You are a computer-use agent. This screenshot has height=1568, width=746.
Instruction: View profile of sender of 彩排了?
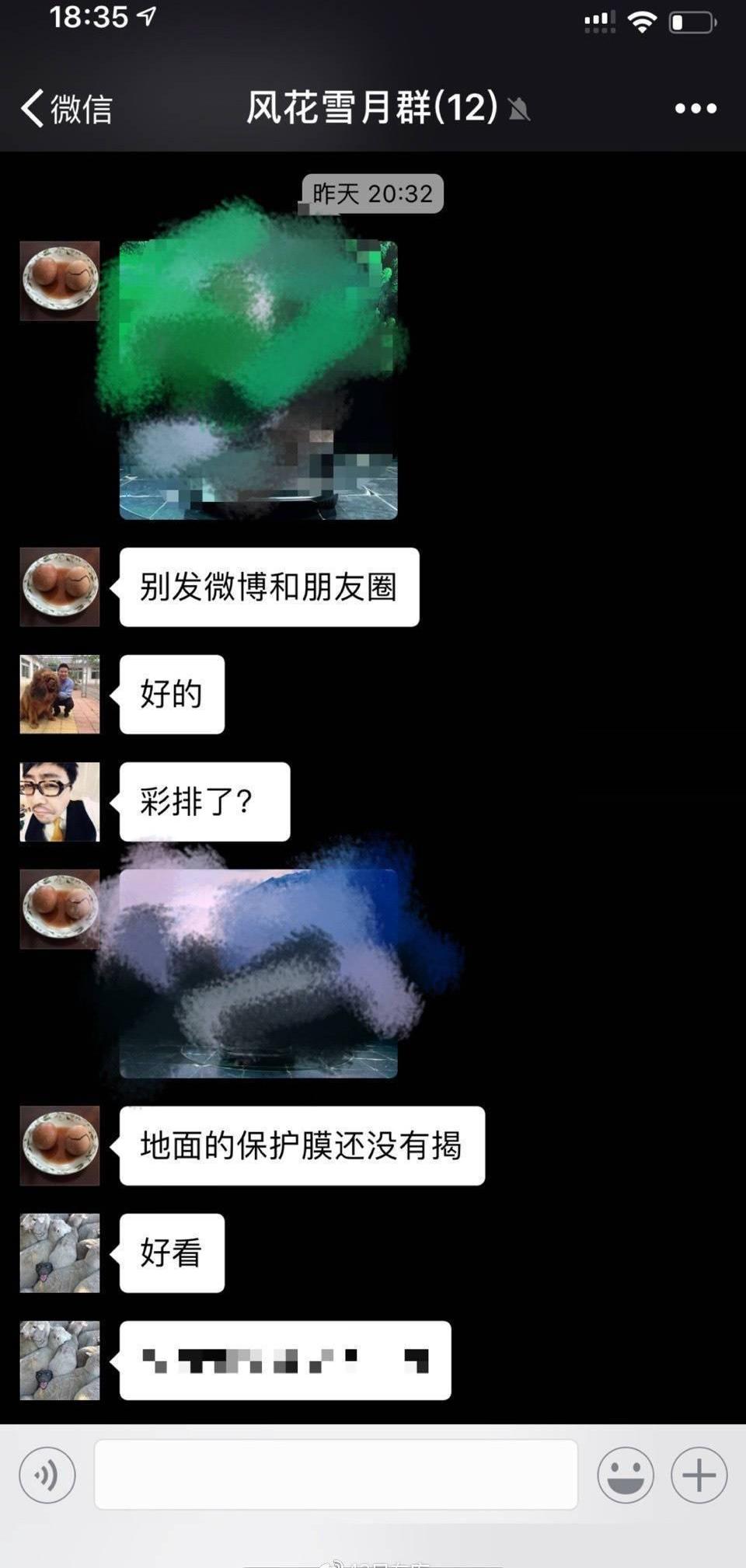(x=60, y=801)
